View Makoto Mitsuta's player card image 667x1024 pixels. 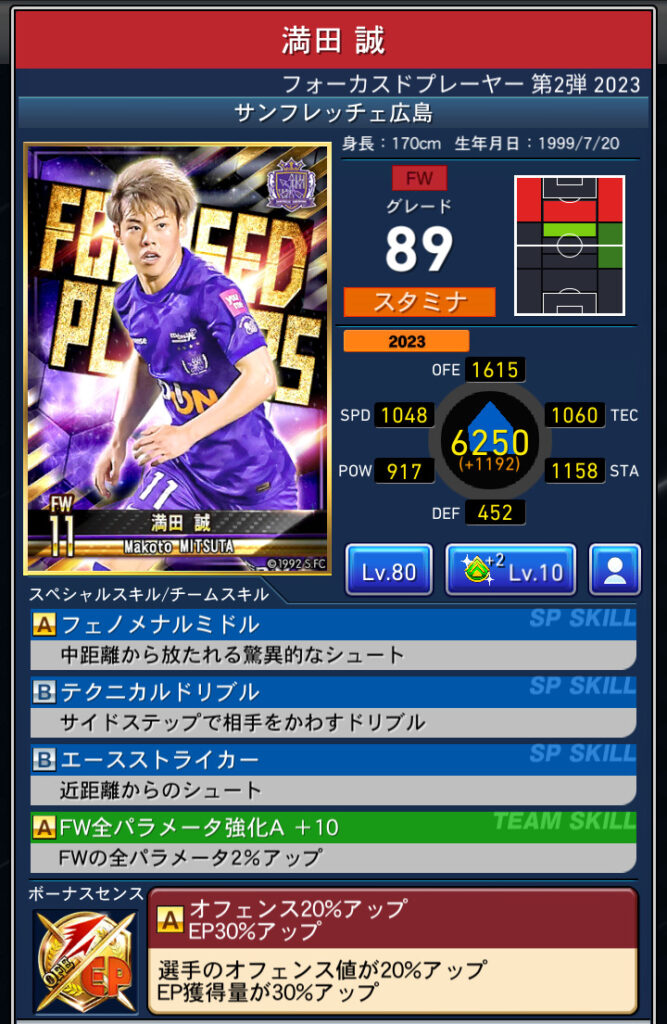click(177, 357)
